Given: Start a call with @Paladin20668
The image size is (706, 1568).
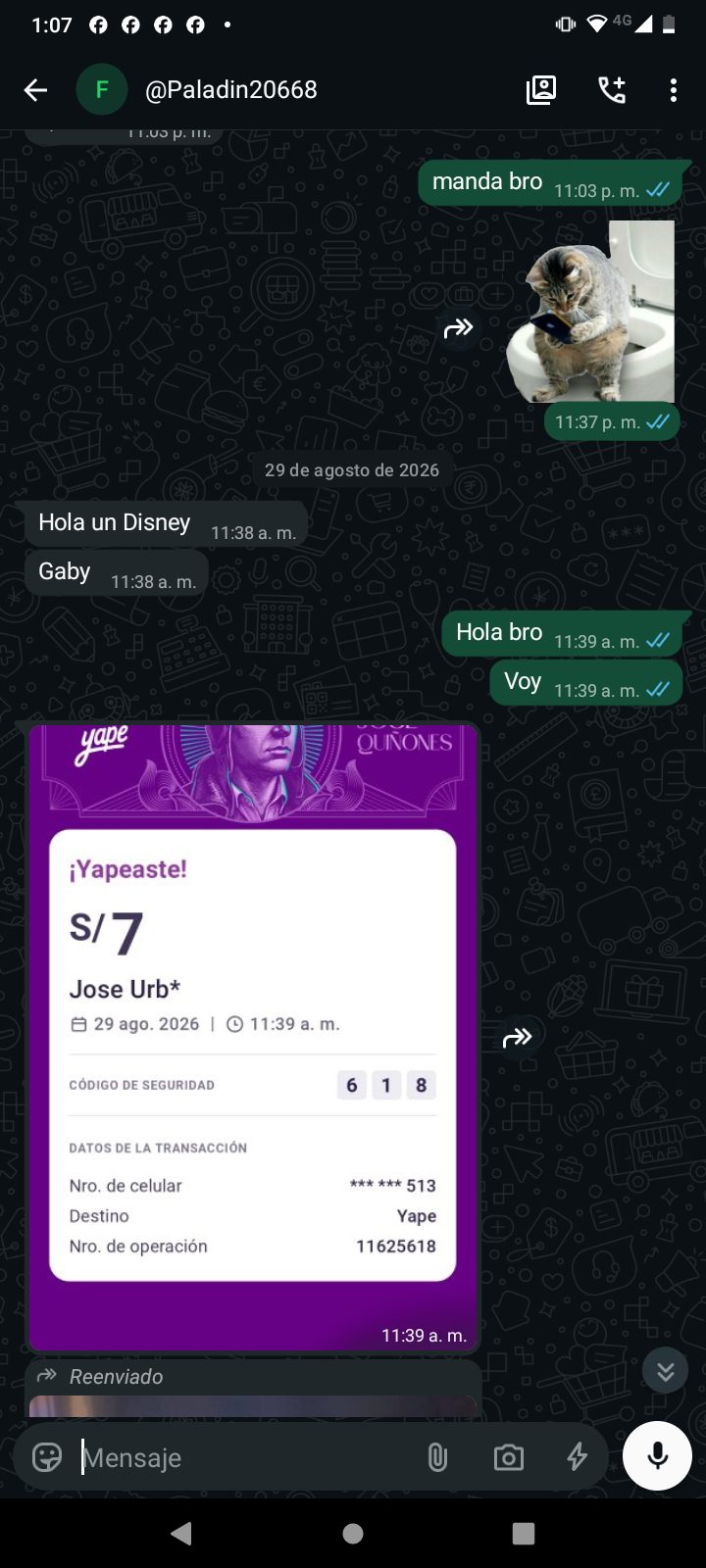Looking at the screenshot, I should point(612,90).
